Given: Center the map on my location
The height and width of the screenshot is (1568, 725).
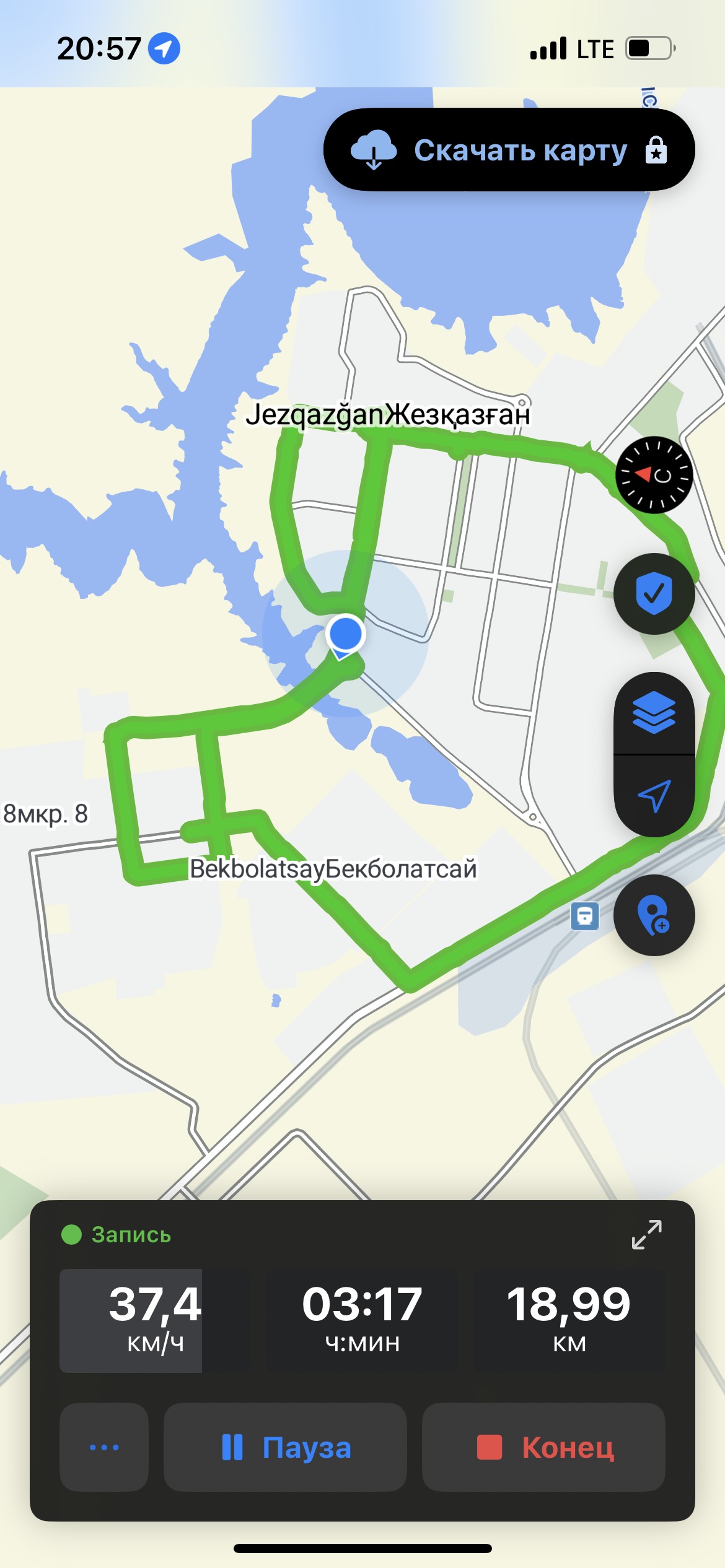Looking at the screenshot, I should (654, 796).
